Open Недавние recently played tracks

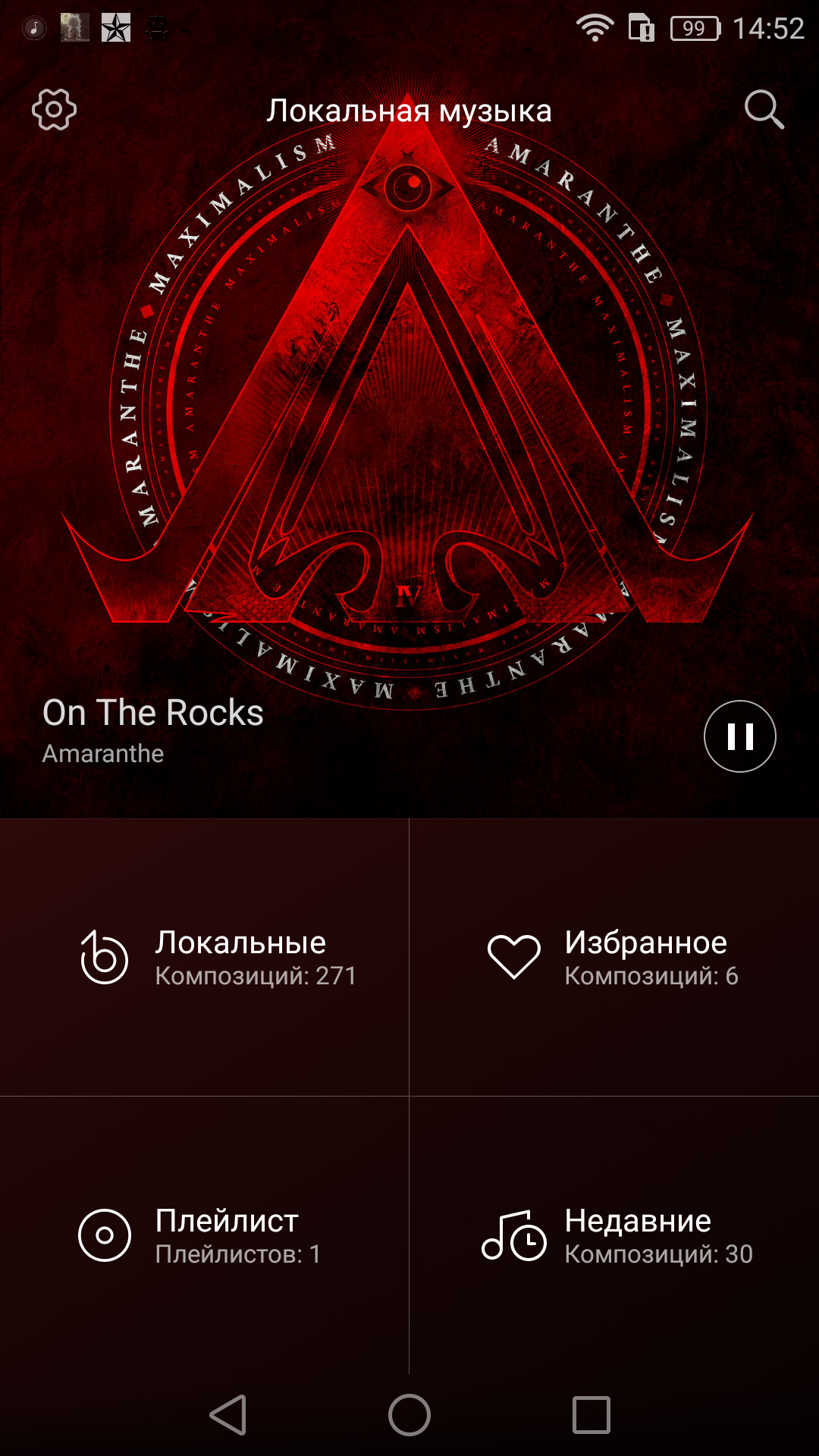[614, 1235]
